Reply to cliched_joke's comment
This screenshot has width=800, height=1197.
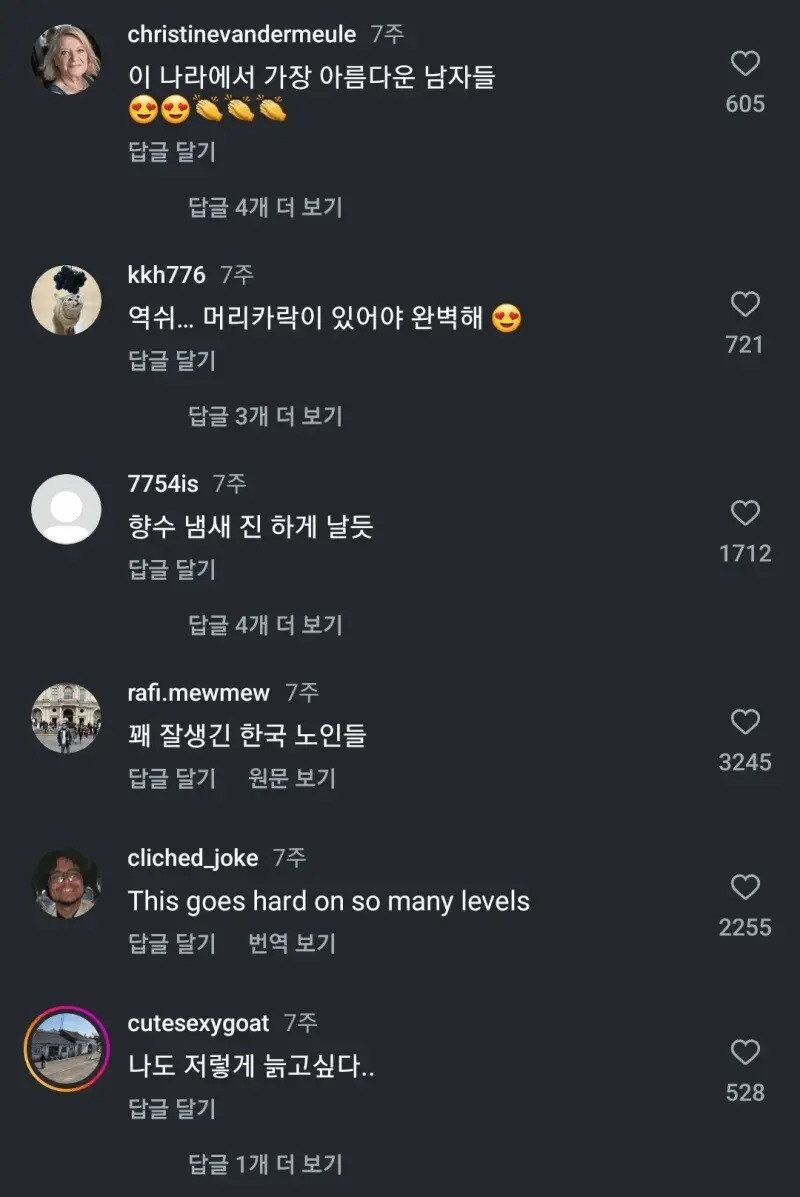[x=172, y=943]
